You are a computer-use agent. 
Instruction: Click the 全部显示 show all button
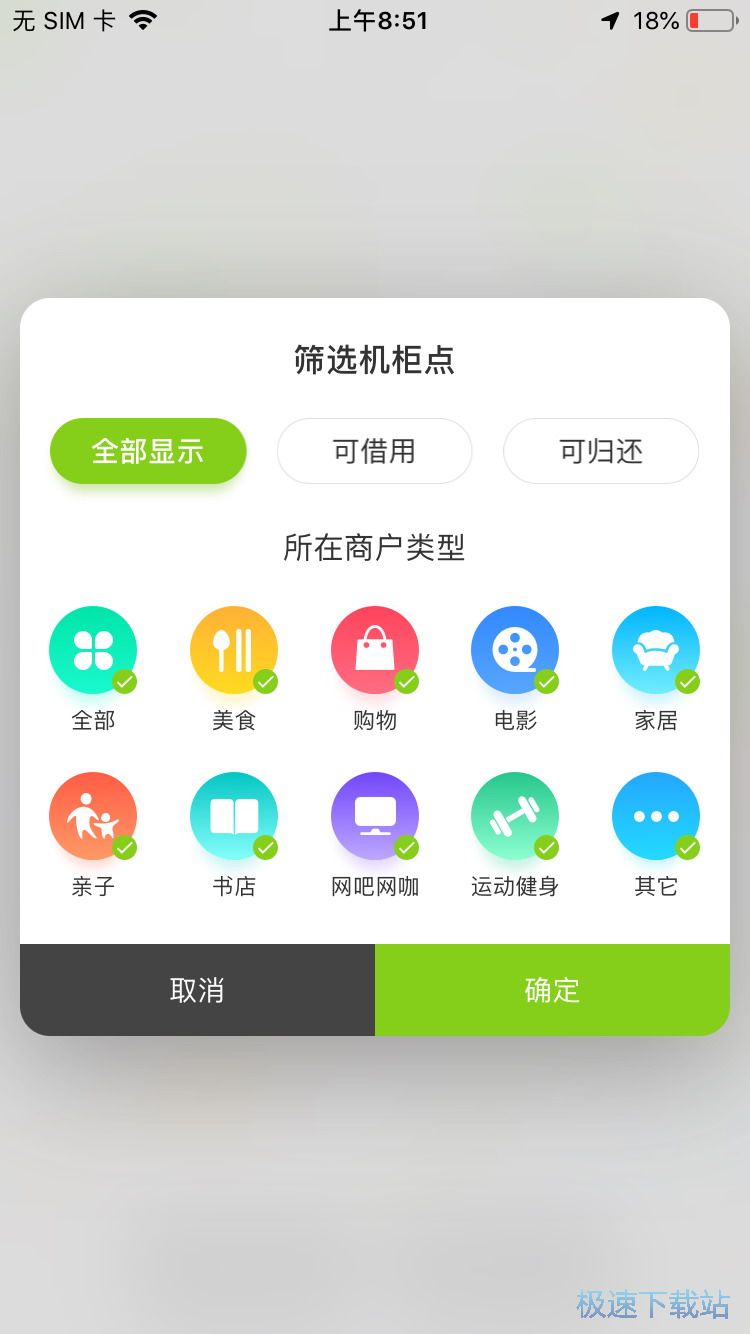coord(148,451)
